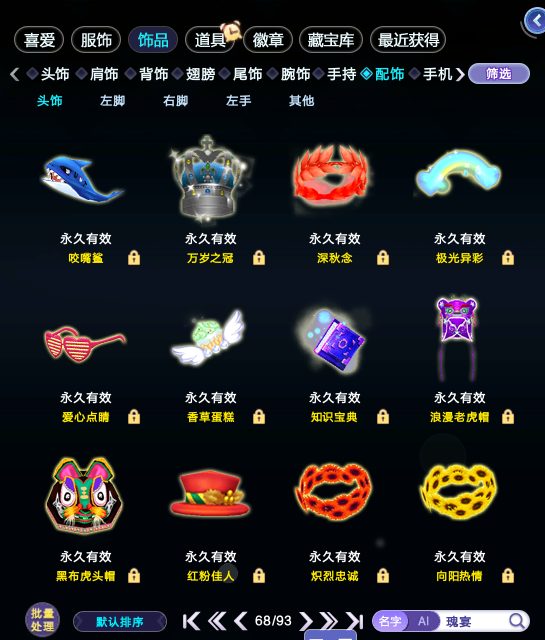Show the 其他 accessory filter
The height and width of the screenshot is (640, 545).
301,101
